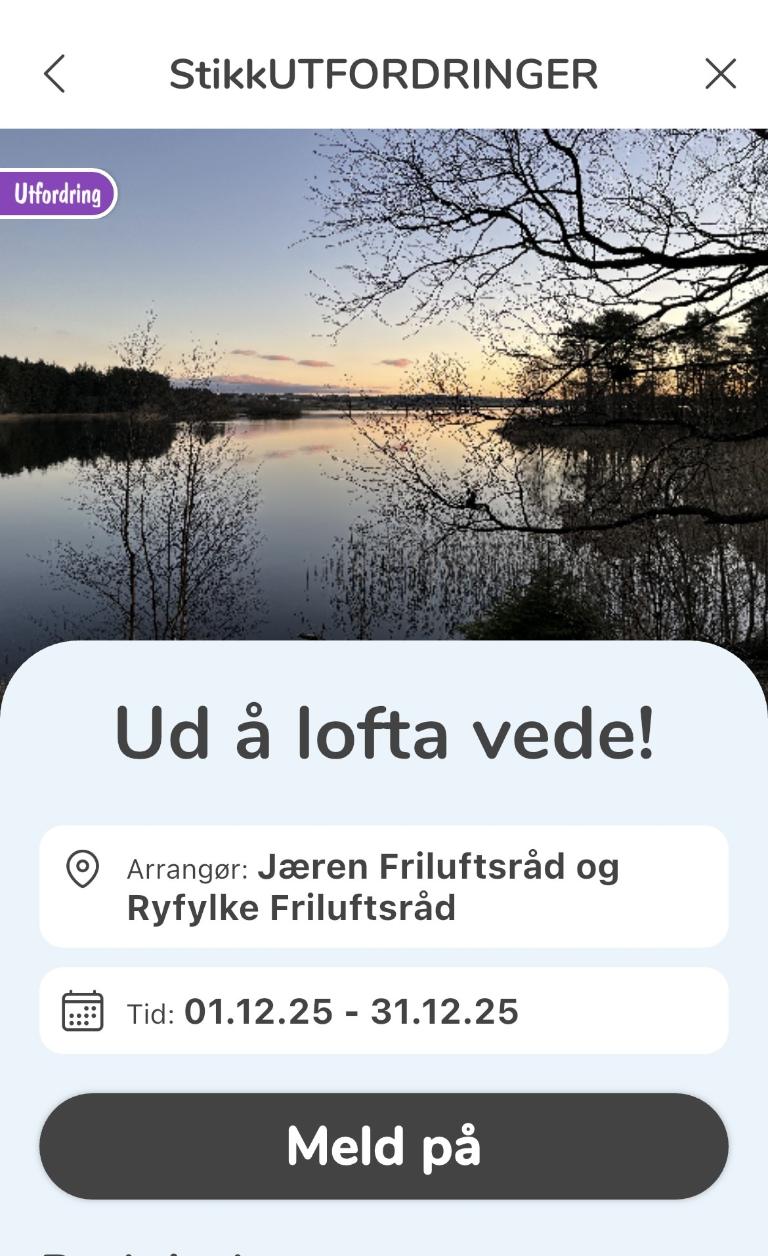Select the bold arrangør name text
Screen dimensions: 768x1256
click(x=440, y=867)
